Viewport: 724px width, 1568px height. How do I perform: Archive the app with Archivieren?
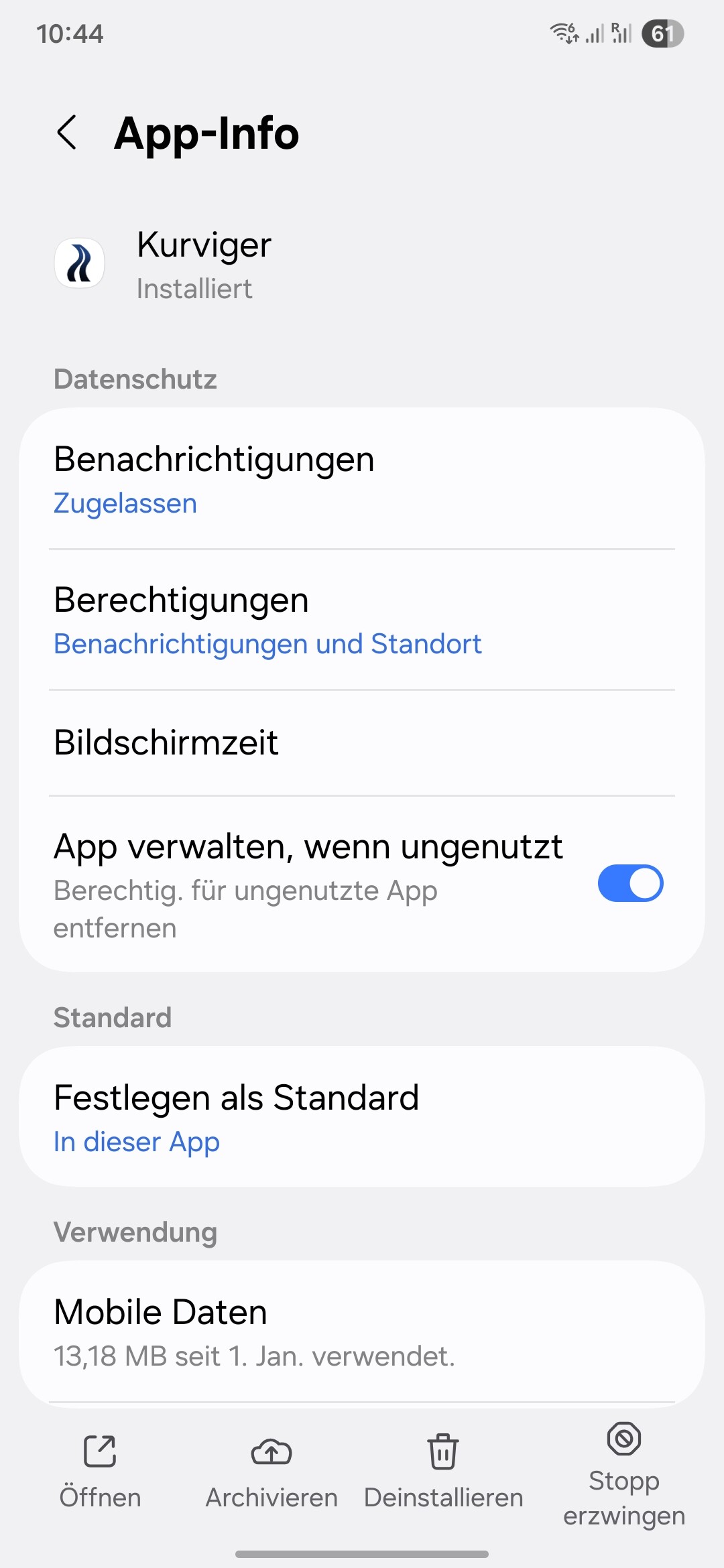pyautogui.click(x=271, y=1472)
